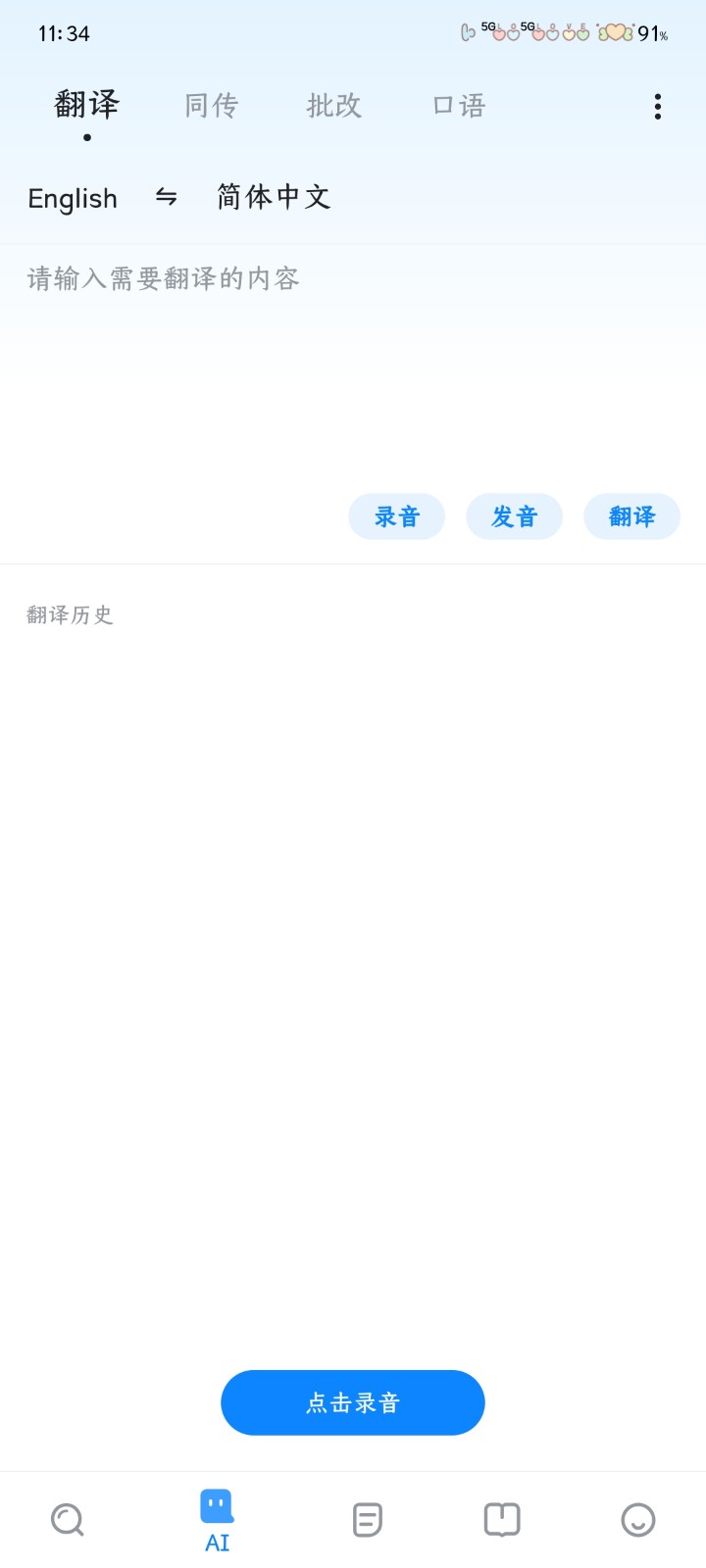Swap translation direction with the arrows icon
Screen dimensions: 706x1568
click(166, 197)
